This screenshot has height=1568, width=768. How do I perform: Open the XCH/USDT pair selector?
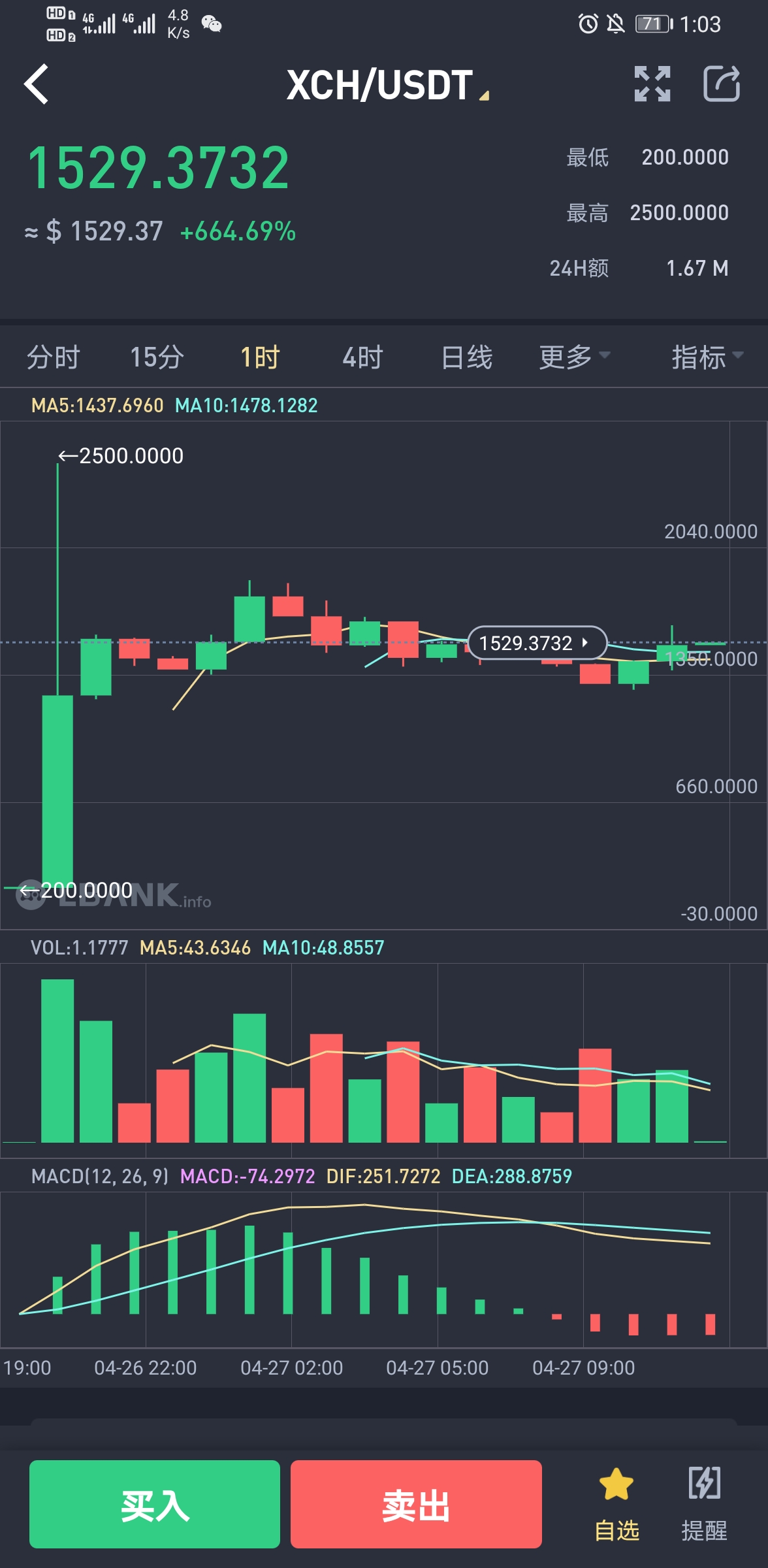(387, 86)
